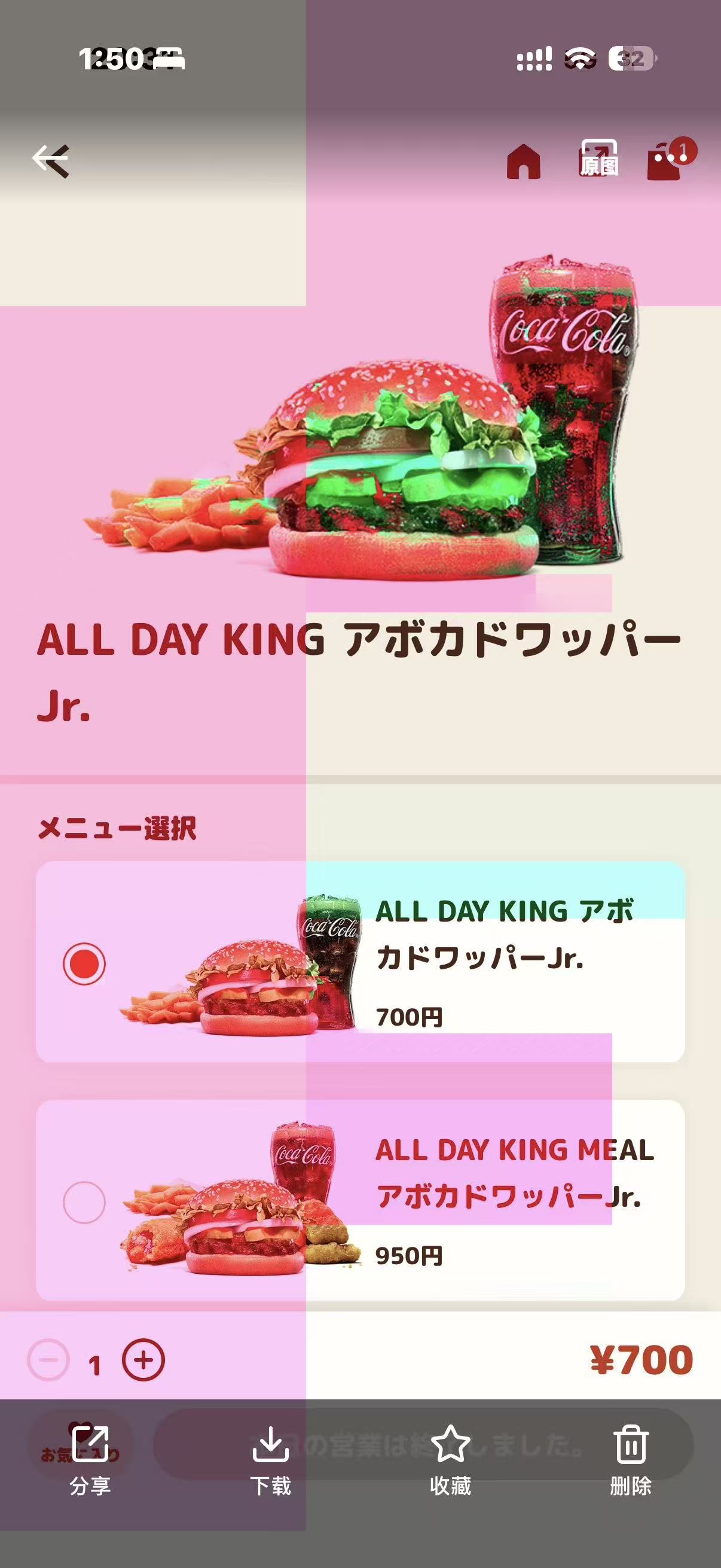Open the home icon in the top bar

pyautogui.click(x=523, y=161)
